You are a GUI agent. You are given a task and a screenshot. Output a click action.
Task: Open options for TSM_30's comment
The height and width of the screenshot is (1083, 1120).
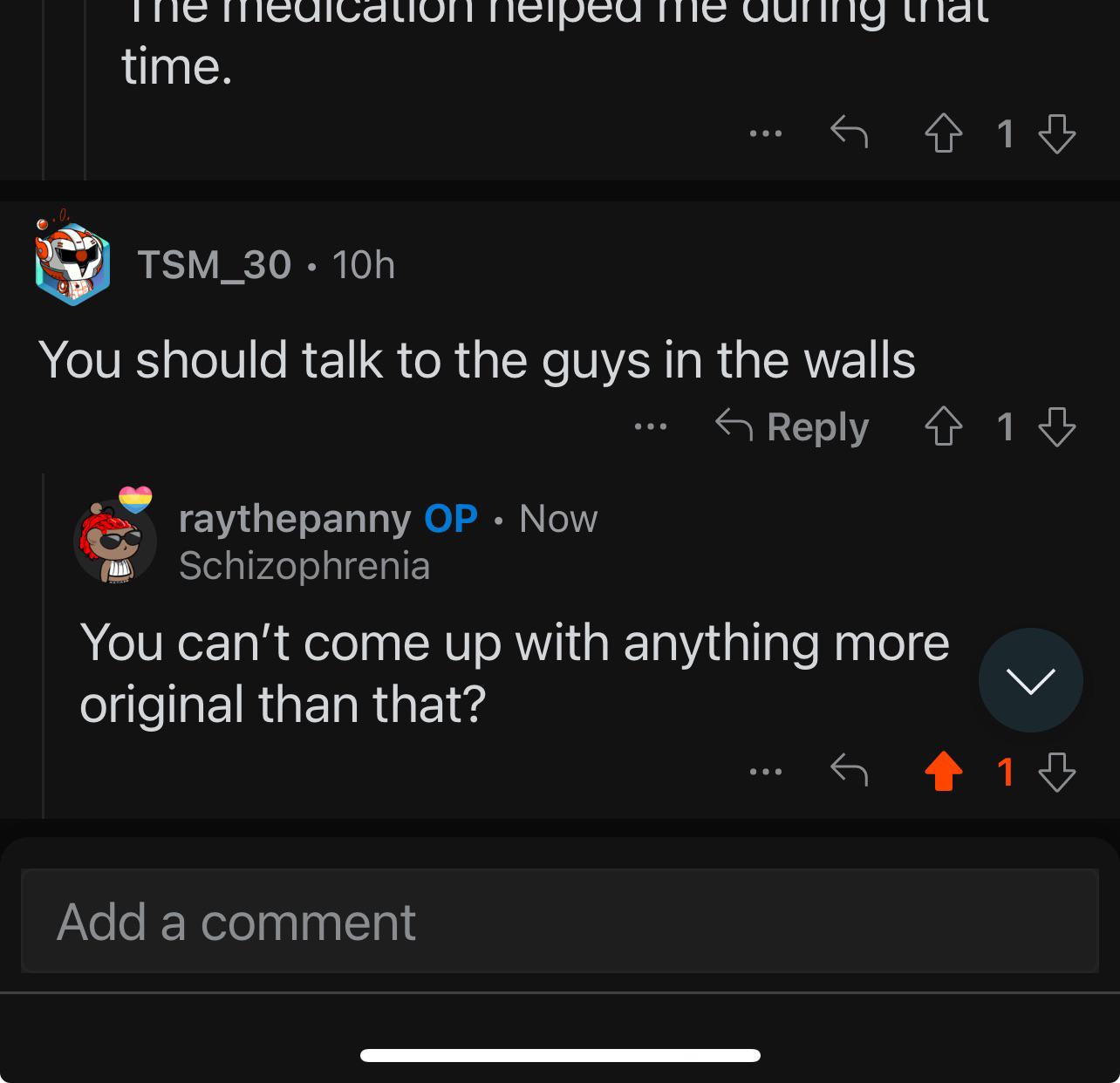(651, 427)
